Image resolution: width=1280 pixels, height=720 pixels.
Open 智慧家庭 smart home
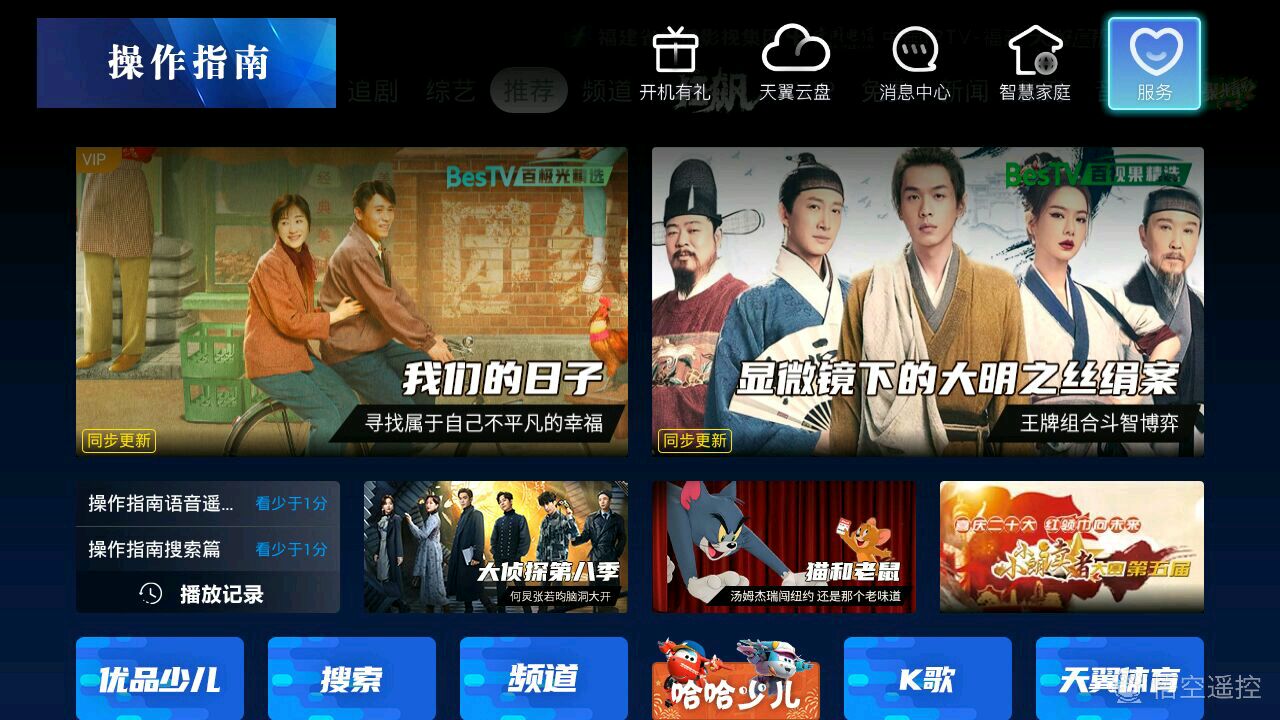(1034, 62)
